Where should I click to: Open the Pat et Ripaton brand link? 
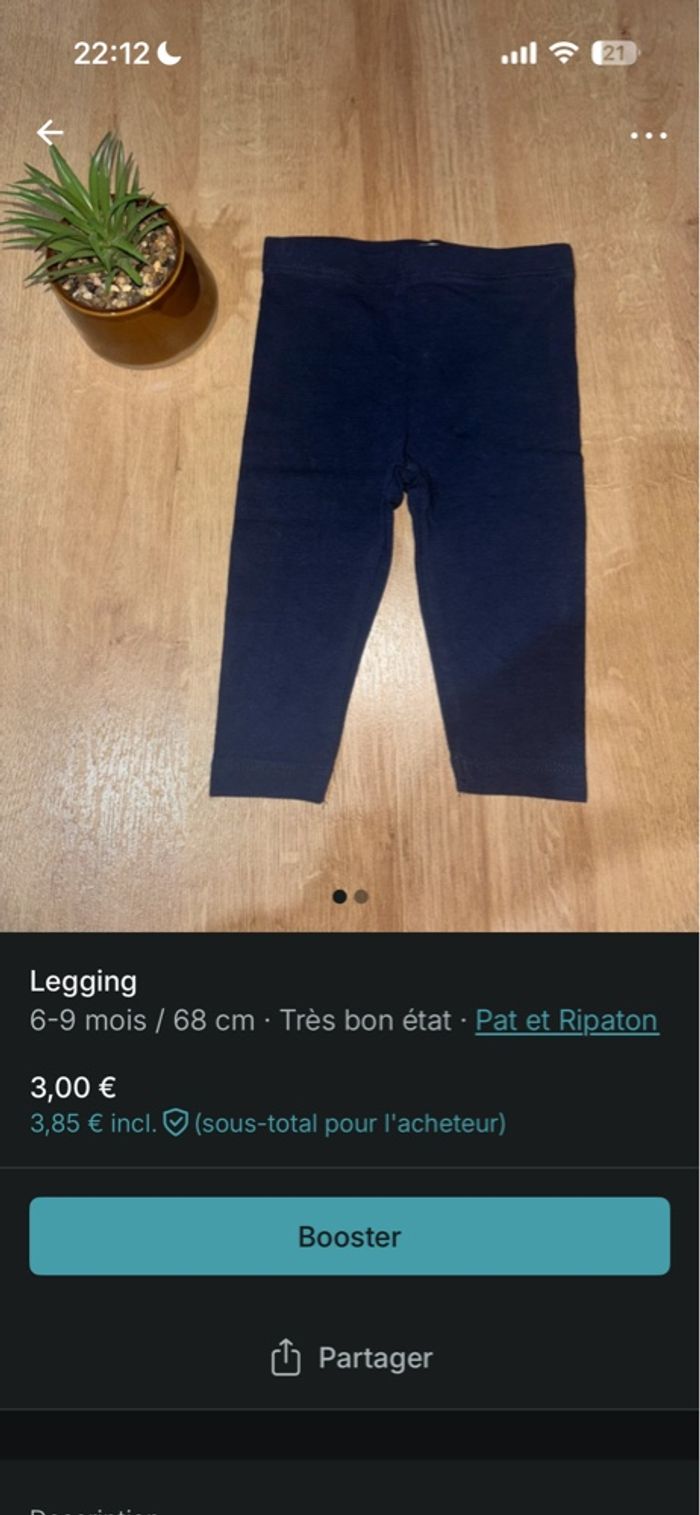pos(566,1020)
